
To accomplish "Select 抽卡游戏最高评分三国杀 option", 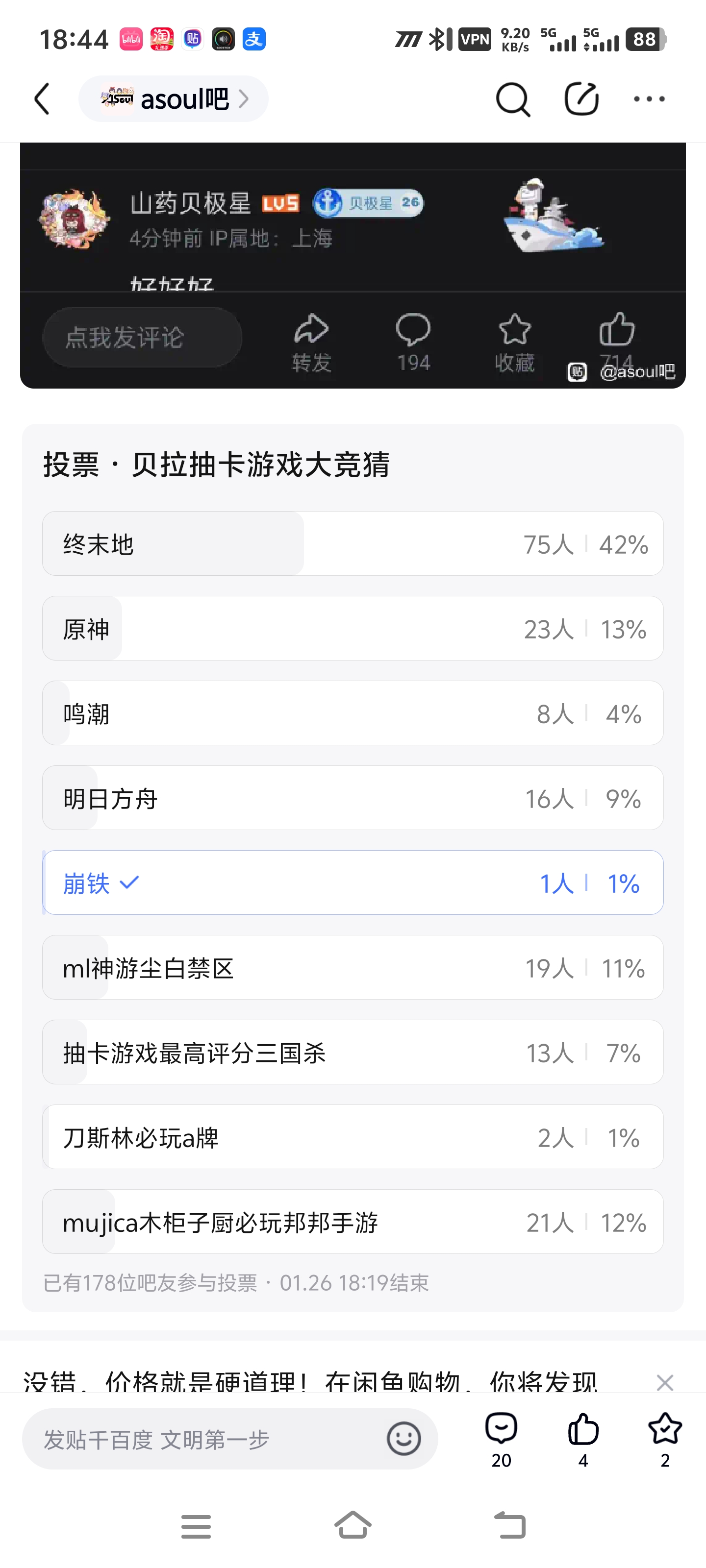I will tap(353, 1052).
